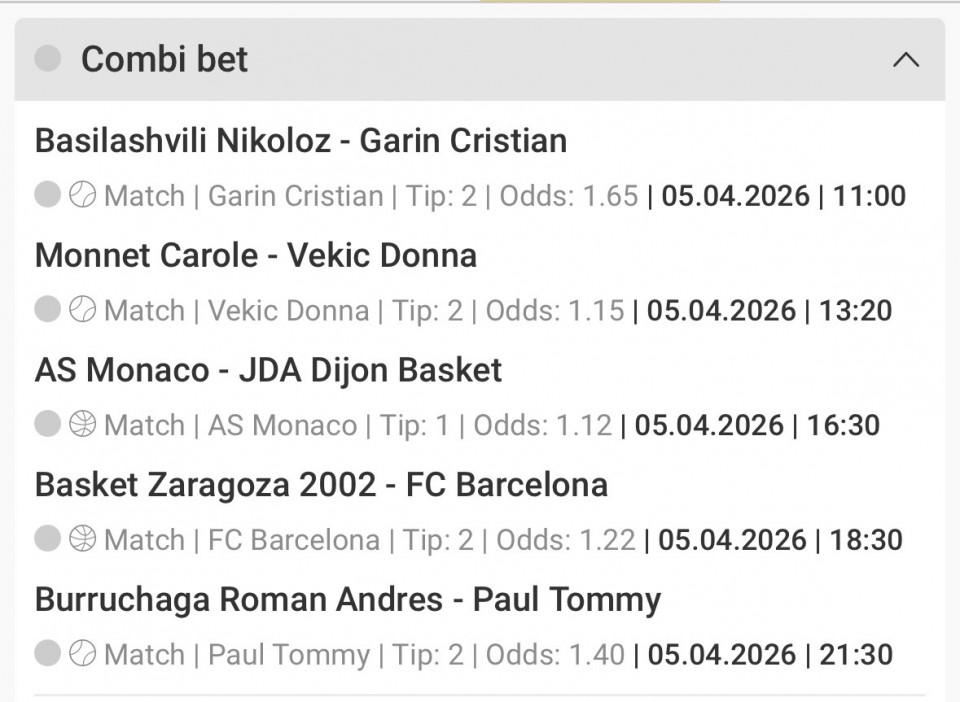Collapse the Combi bet section
This screenshot has width=960, height=702.
905,60
